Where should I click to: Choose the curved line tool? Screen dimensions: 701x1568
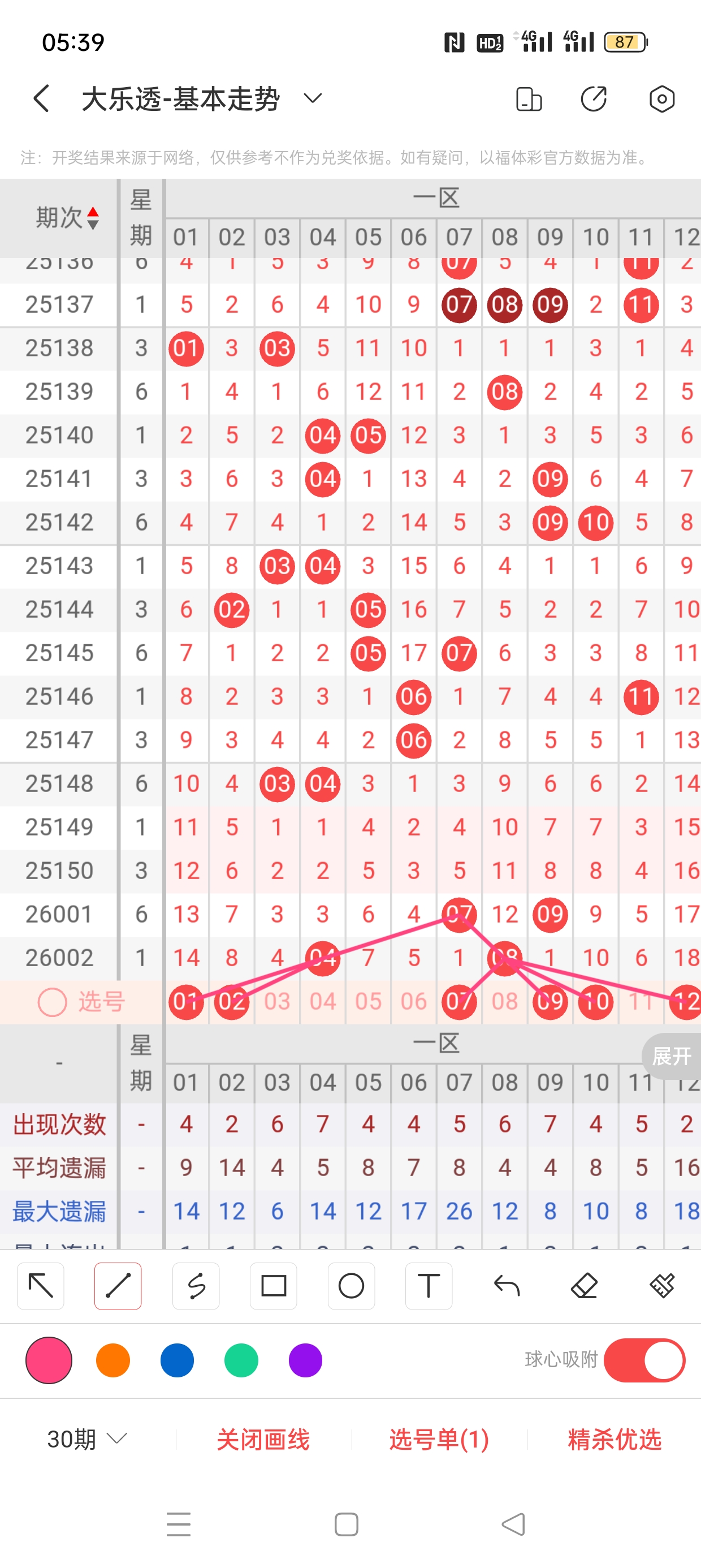[196, 1286]
